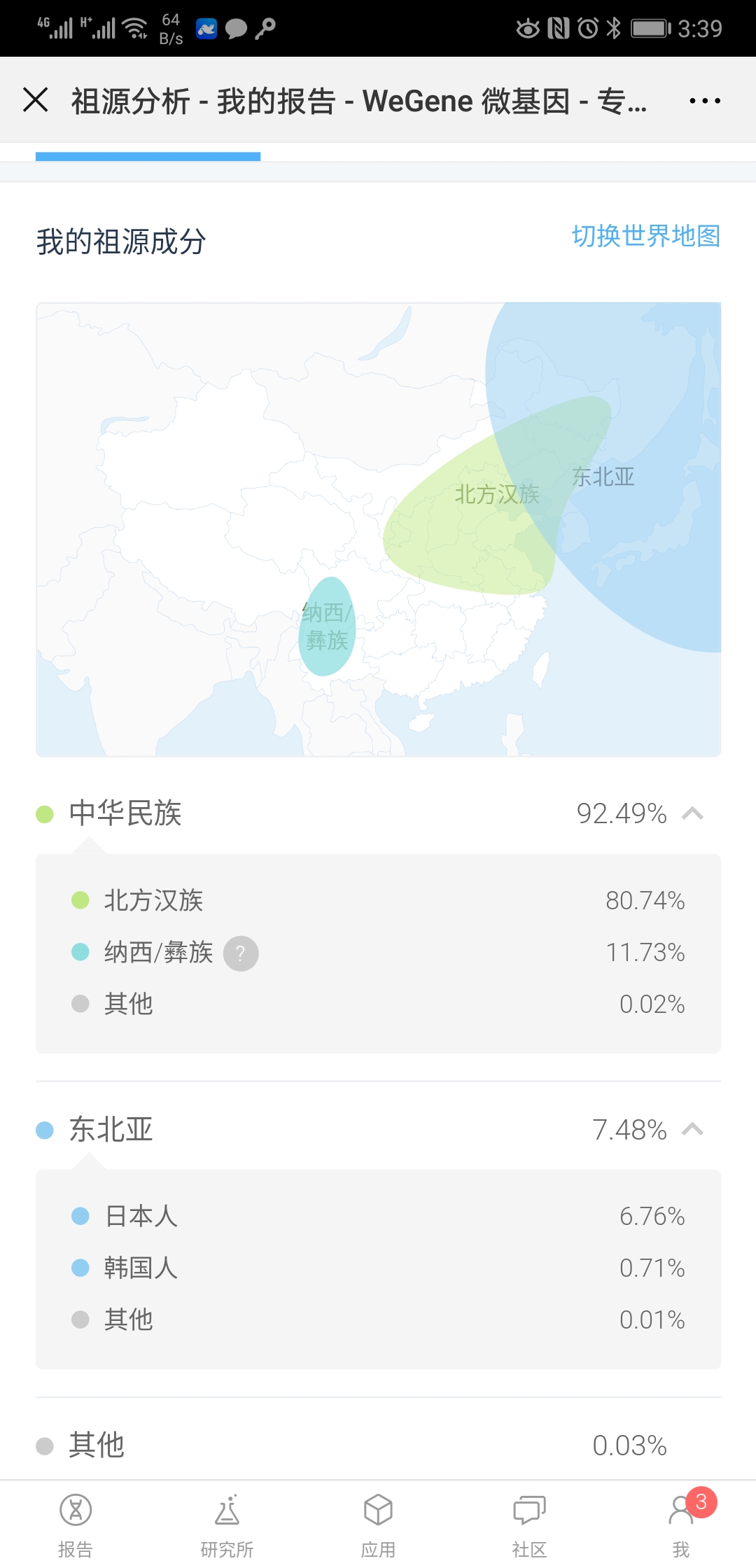Open the three-dot overflow menu
756x1568 pixels.
(x=704, y=101)
